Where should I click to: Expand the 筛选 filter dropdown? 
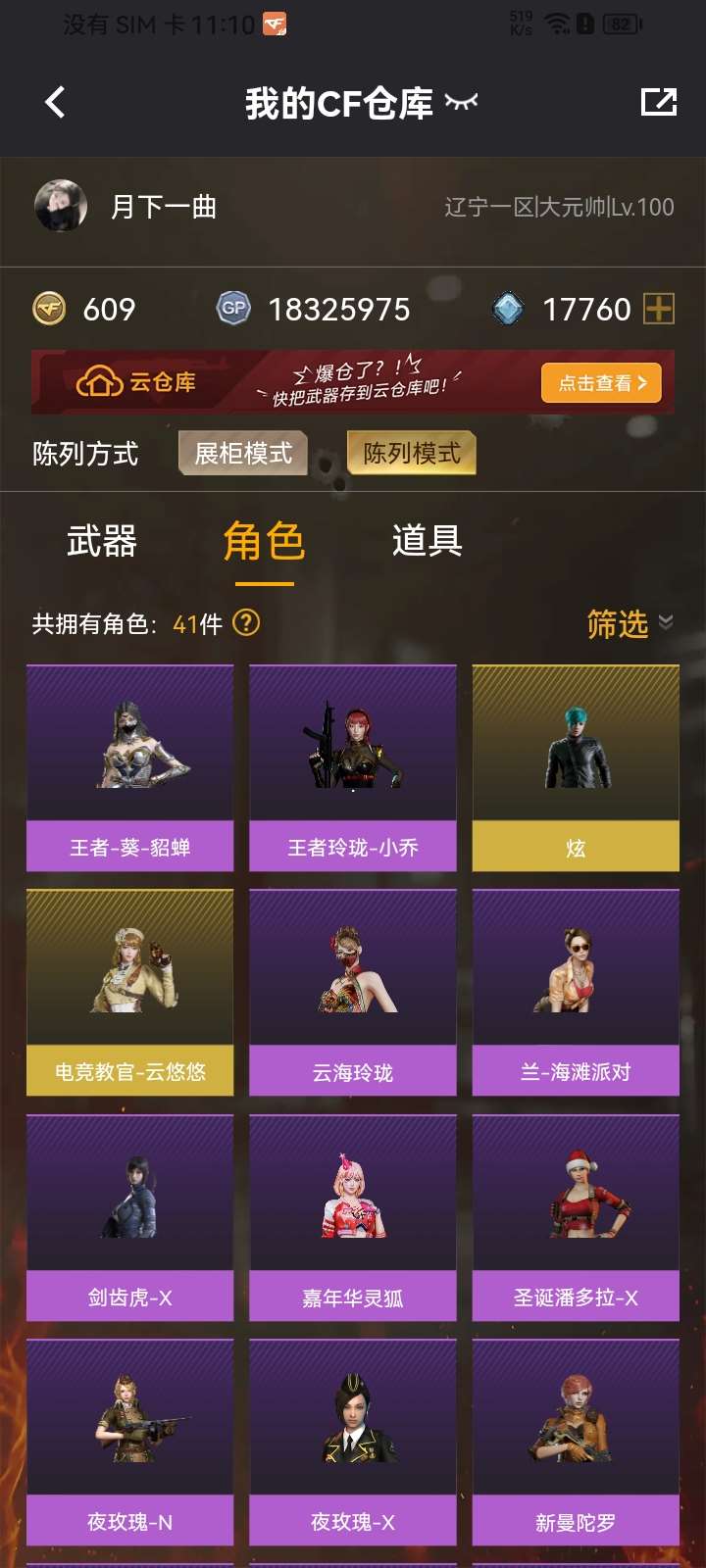(629, 623)
